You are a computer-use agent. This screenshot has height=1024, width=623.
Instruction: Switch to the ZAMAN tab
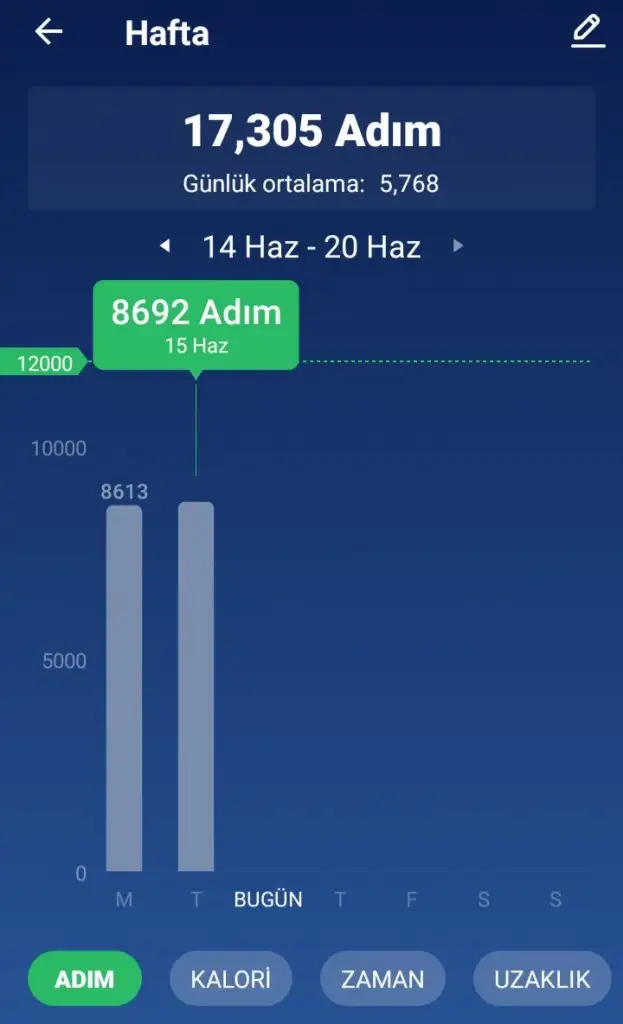coord(382,979)
